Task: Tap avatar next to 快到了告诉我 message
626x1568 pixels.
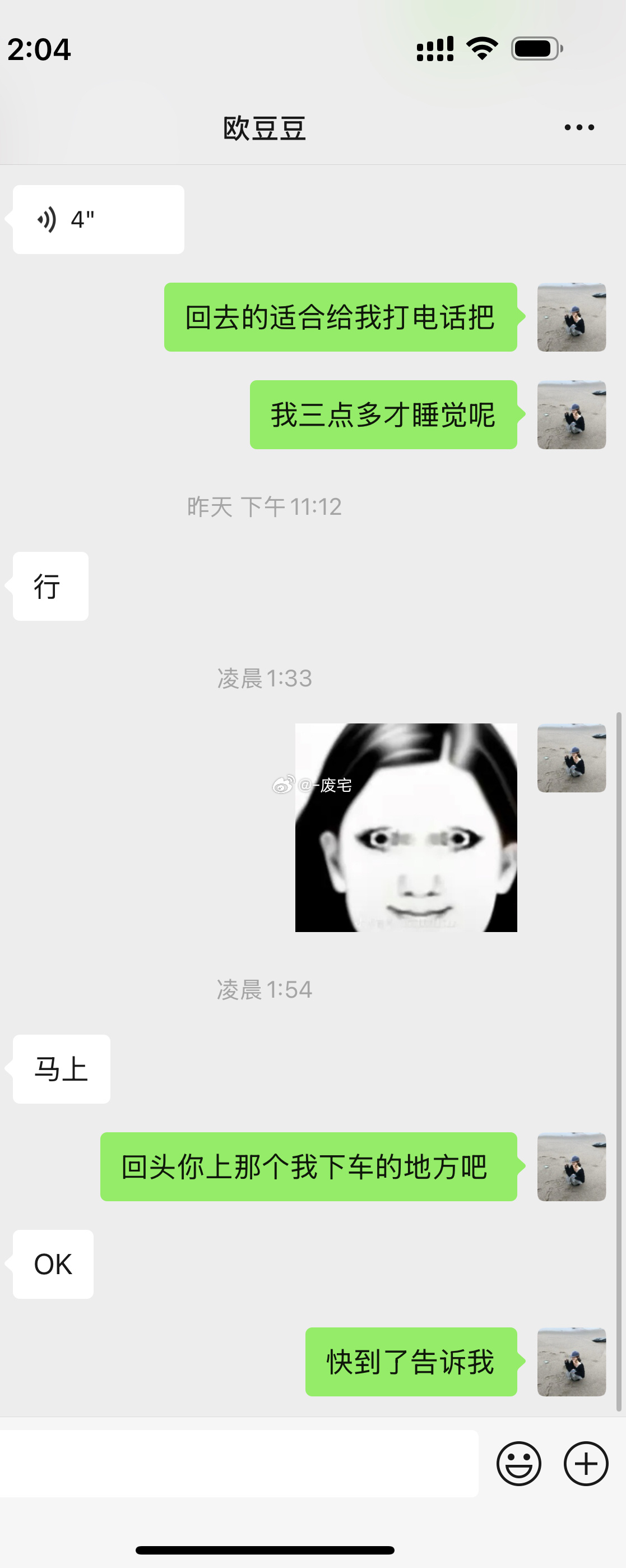Action: tap(571, 1362)
